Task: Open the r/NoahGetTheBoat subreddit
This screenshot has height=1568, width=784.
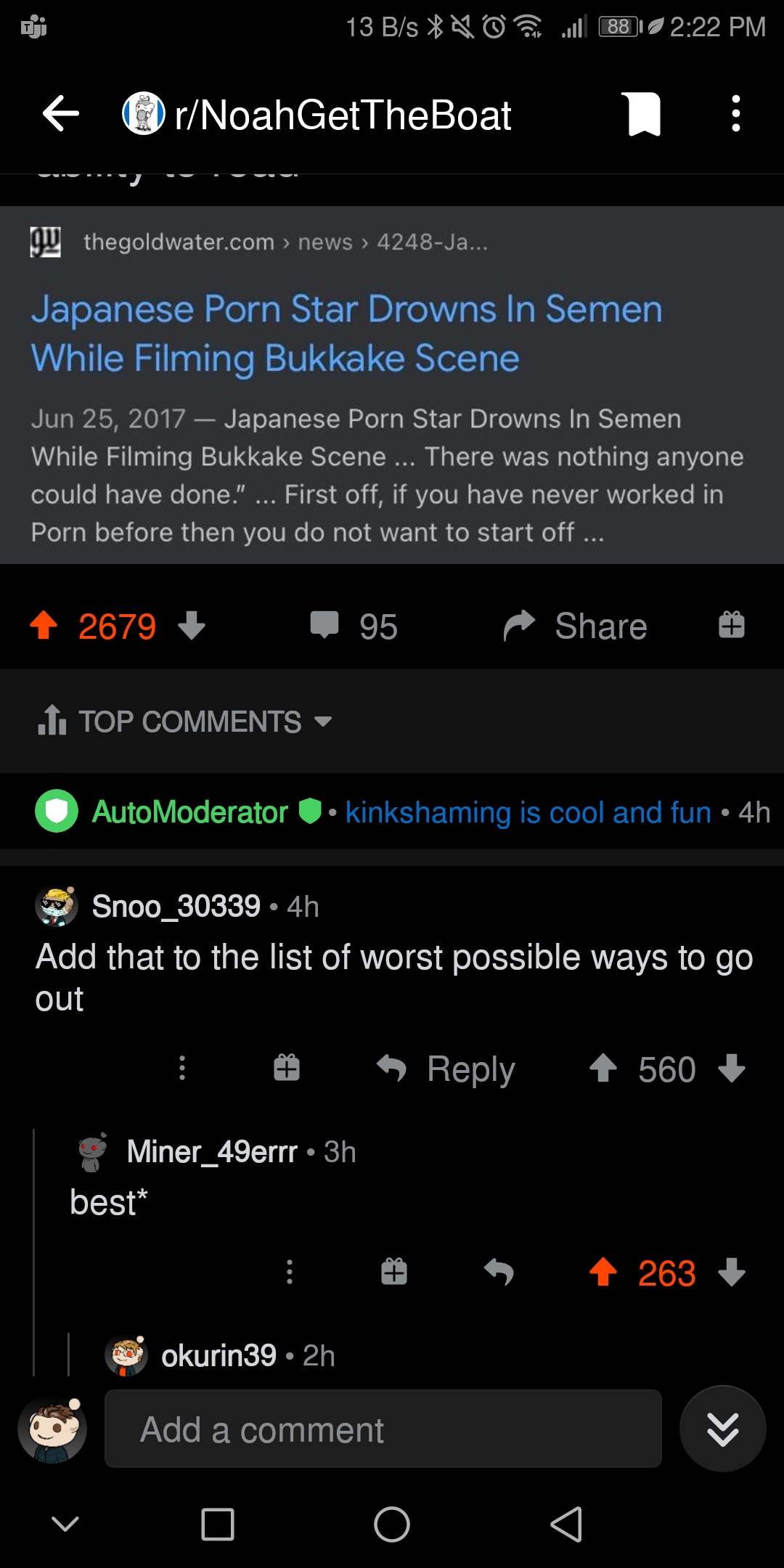Action: pos(341,115)
